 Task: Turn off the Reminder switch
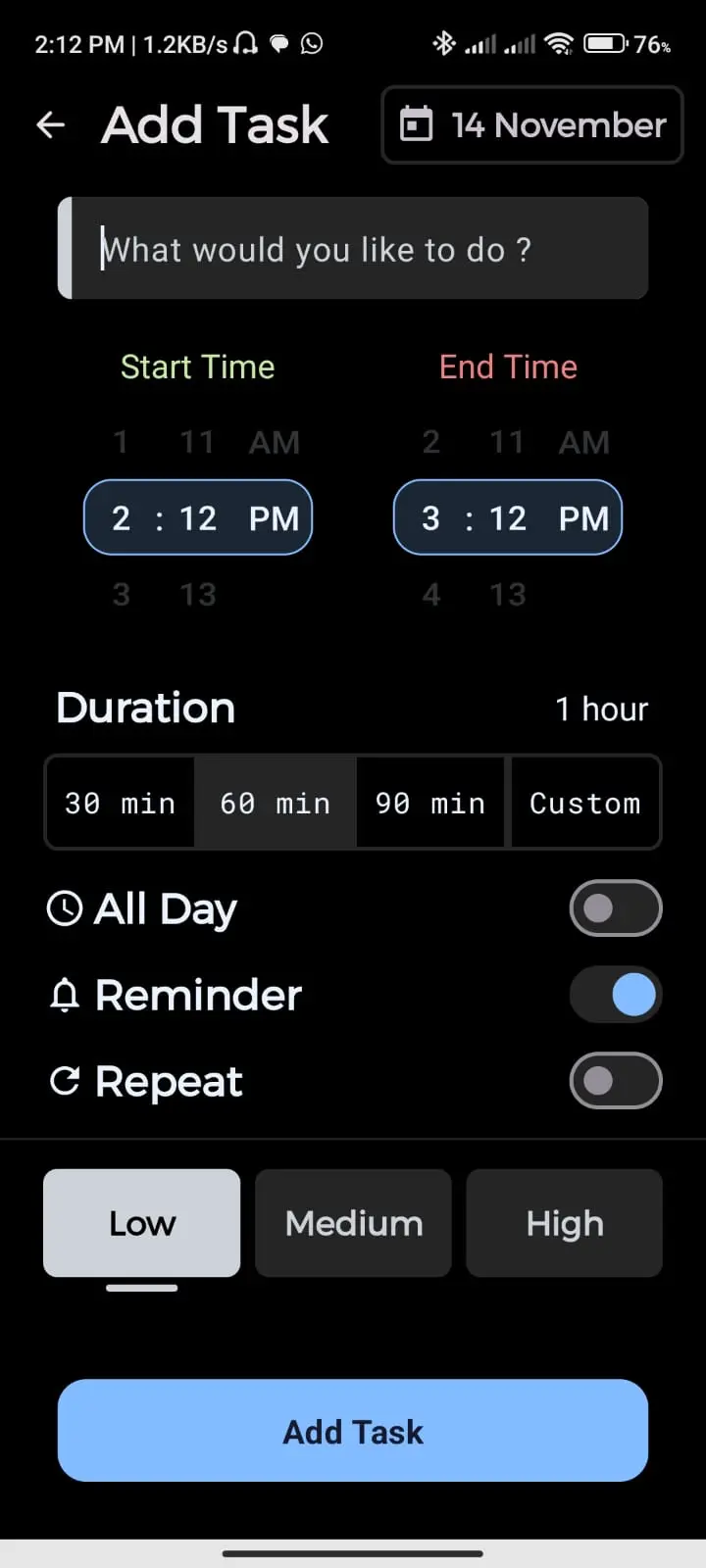coord(615,995)
